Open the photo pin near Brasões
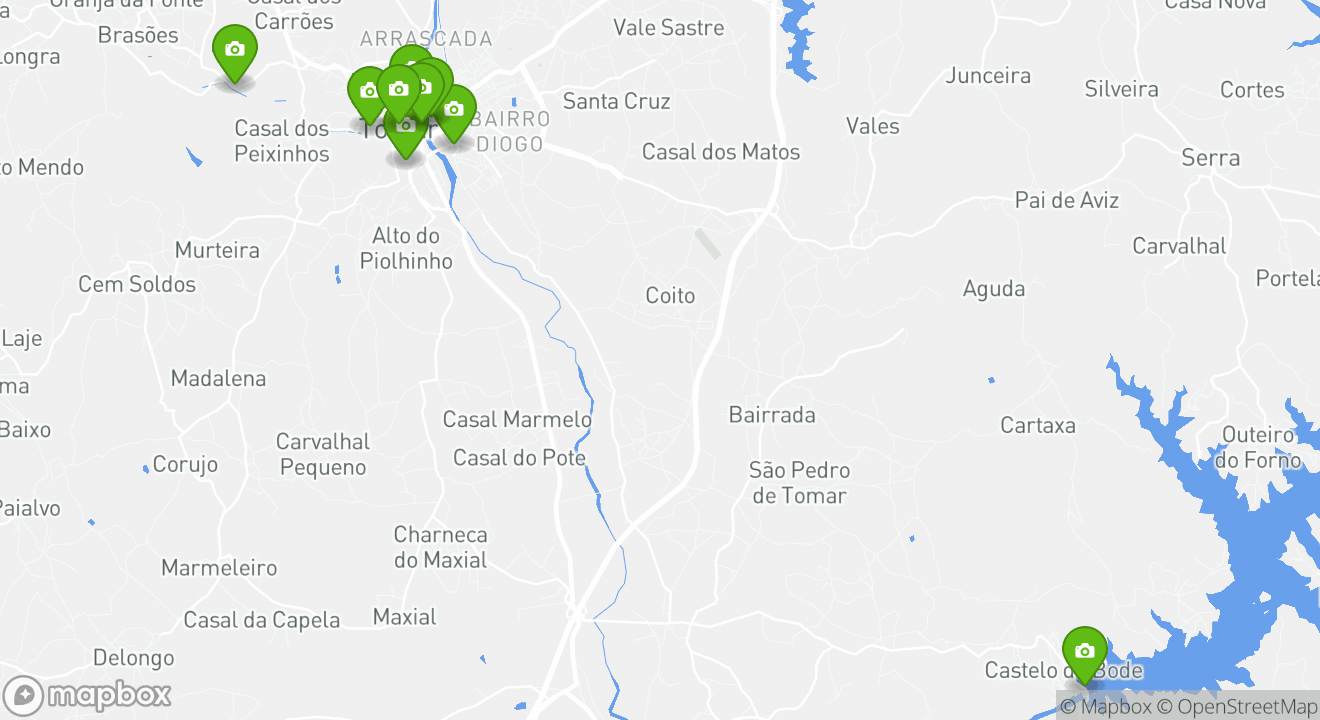Screen dimensions: 1320x720 click(x=234, y=50)
